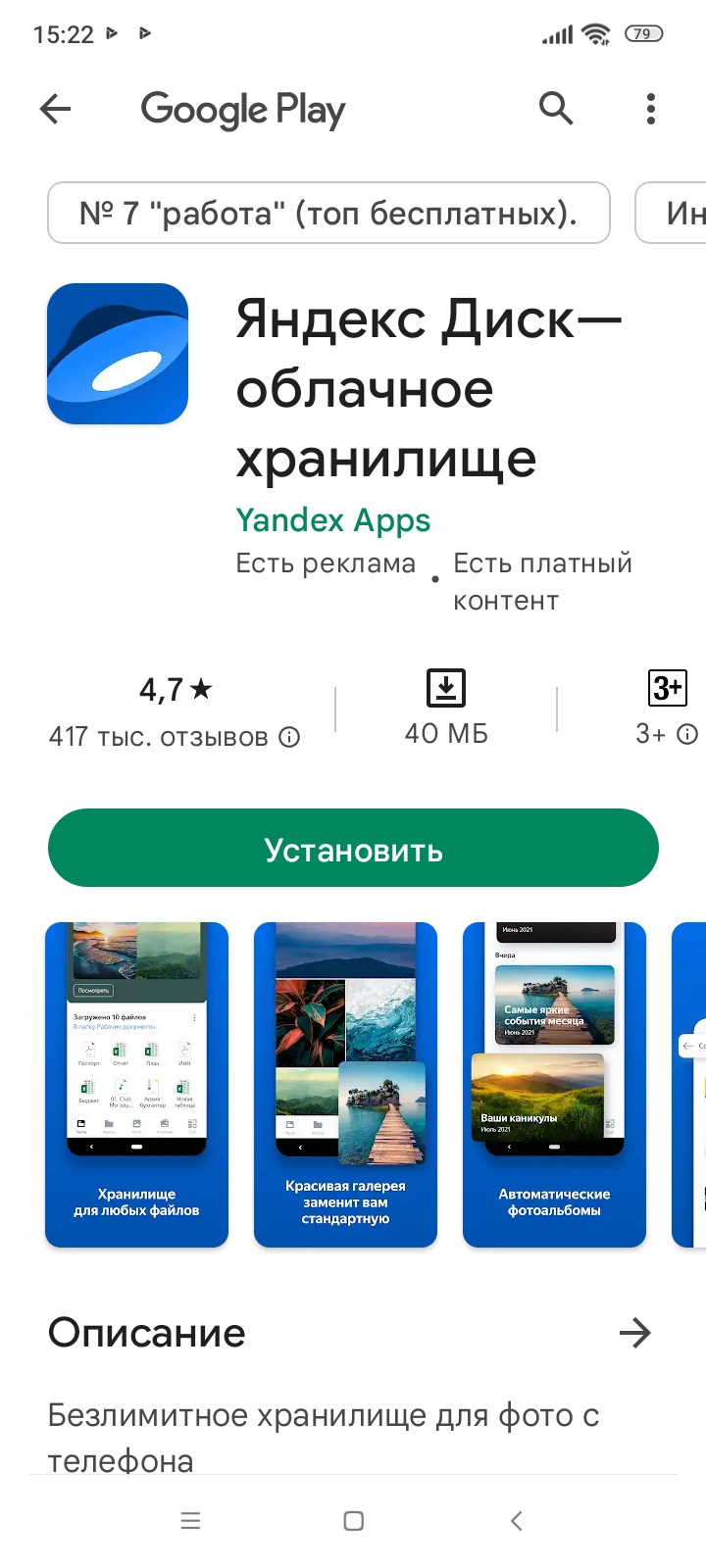Go back using the app bar arrow
This screenshot has height=1568, width=706.
click(x=56, y=109)
